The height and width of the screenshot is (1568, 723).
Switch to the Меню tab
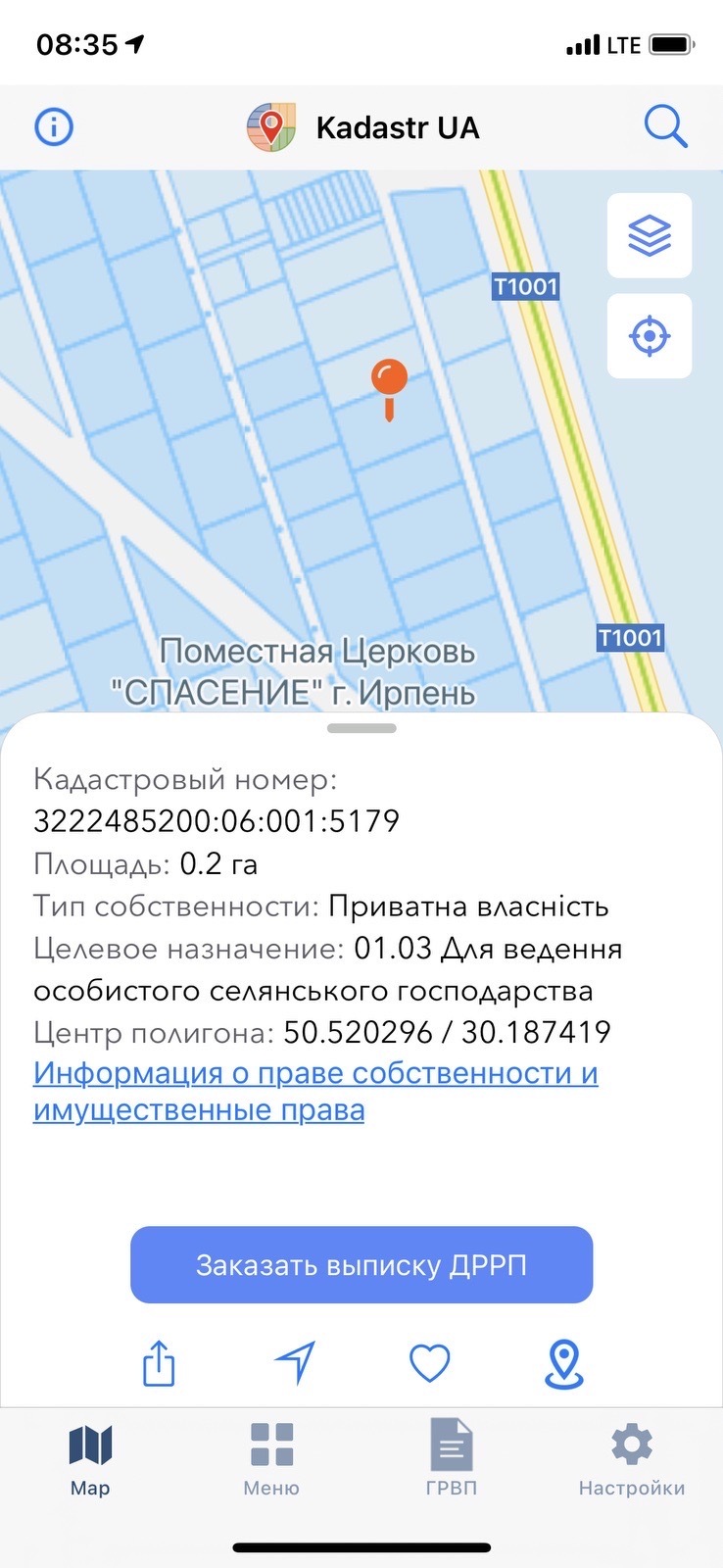[271, 1460]
